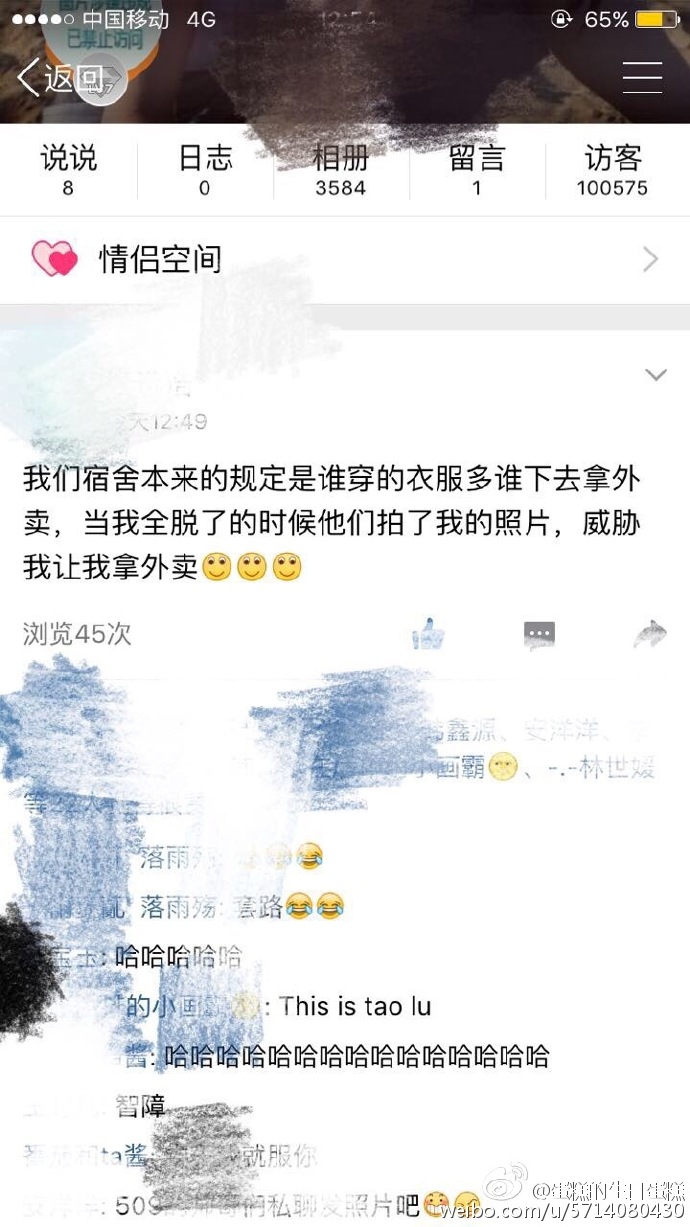Open the hamburger menu icon
Screen dimensions: 690x1227
642,77
